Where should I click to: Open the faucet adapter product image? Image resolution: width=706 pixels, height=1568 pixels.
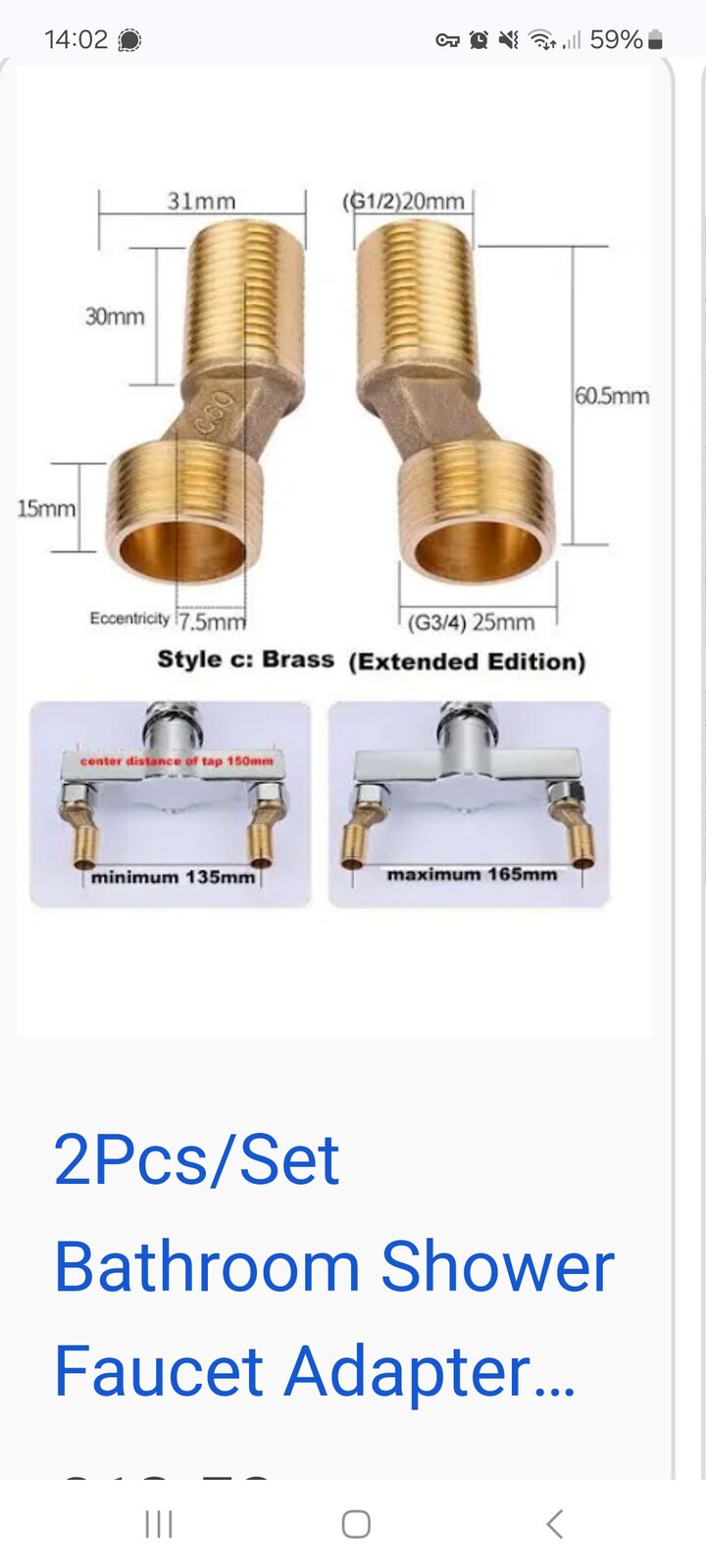pyautogui.click(x=333, y=549)
